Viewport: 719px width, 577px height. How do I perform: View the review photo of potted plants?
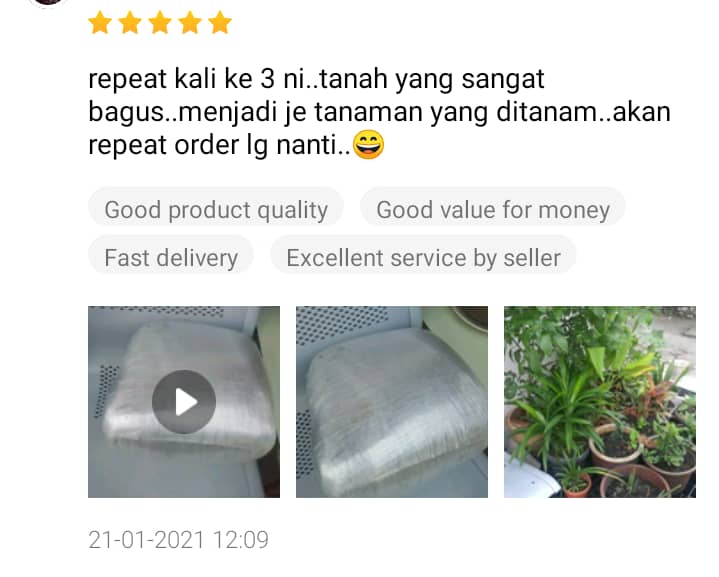coord(599,402)
